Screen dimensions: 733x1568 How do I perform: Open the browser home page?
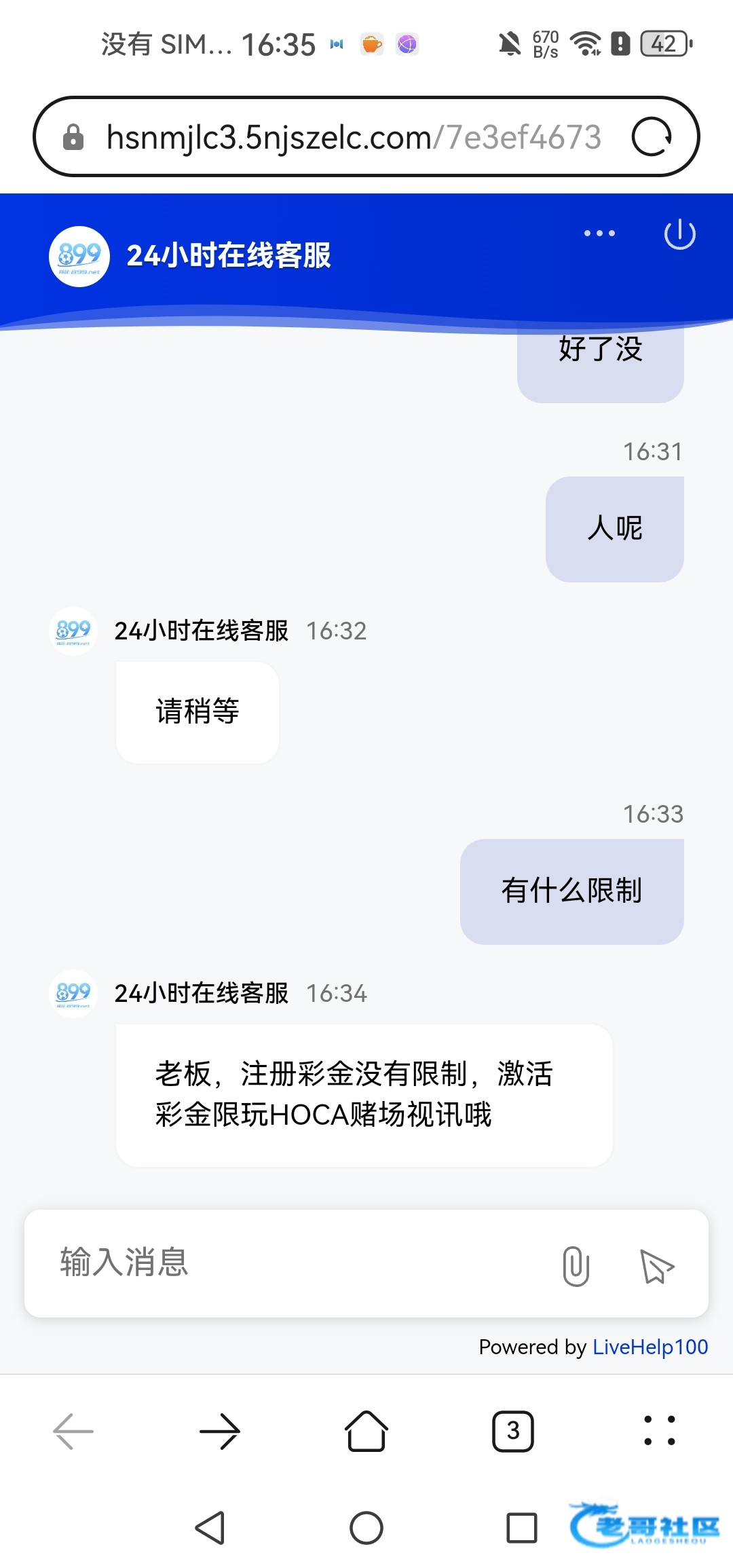(x=366, y=1431)
